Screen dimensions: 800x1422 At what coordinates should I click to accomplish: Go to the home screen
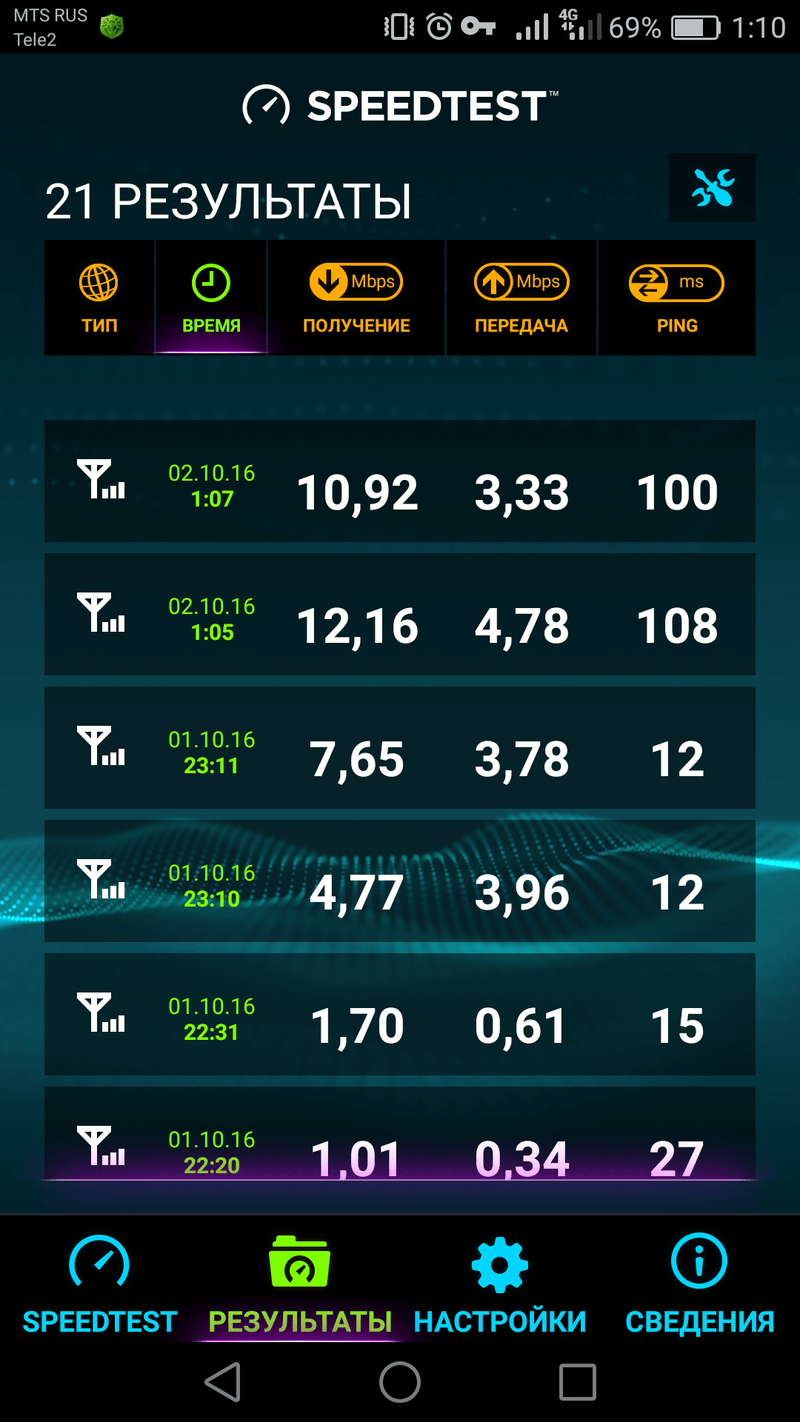pos(400,1382)
